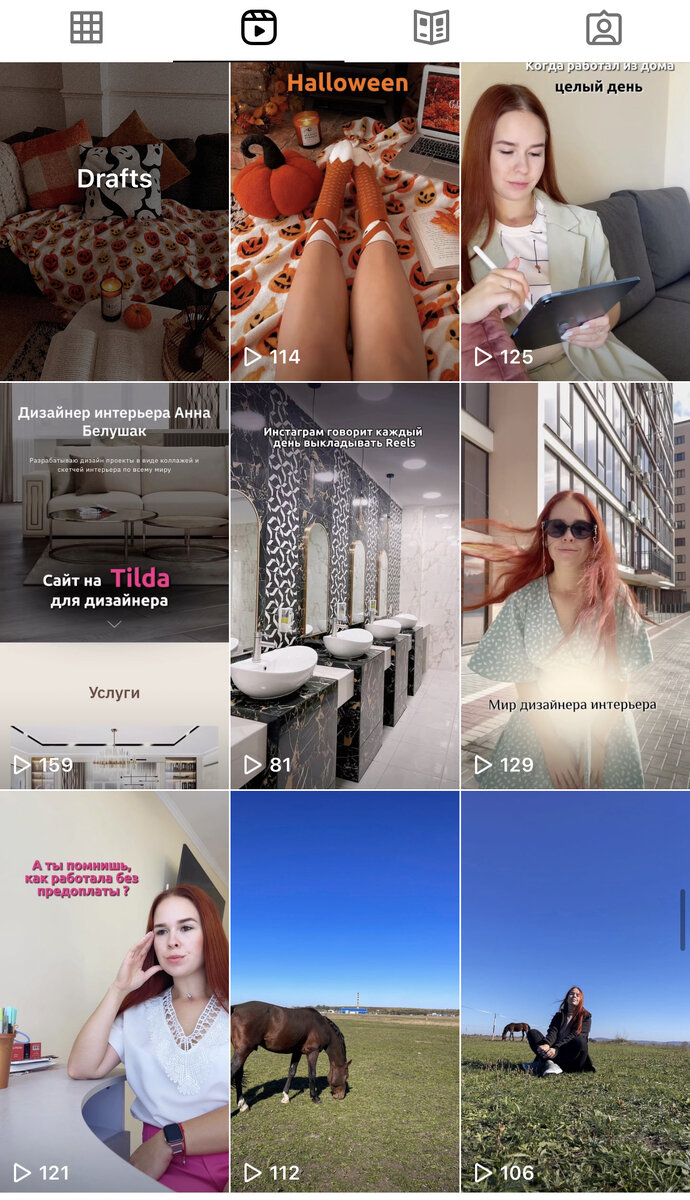Play the bathroom sinks reel with 81 views
690x1200 pixels.
pos(345,585)
